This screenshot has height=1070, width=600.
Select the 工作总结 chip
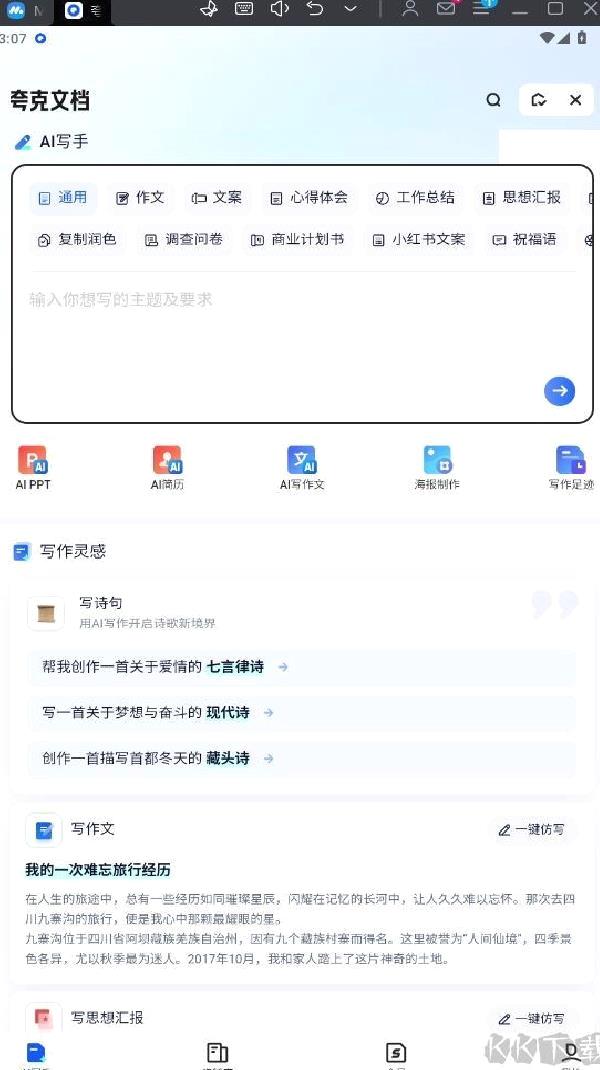415,198
